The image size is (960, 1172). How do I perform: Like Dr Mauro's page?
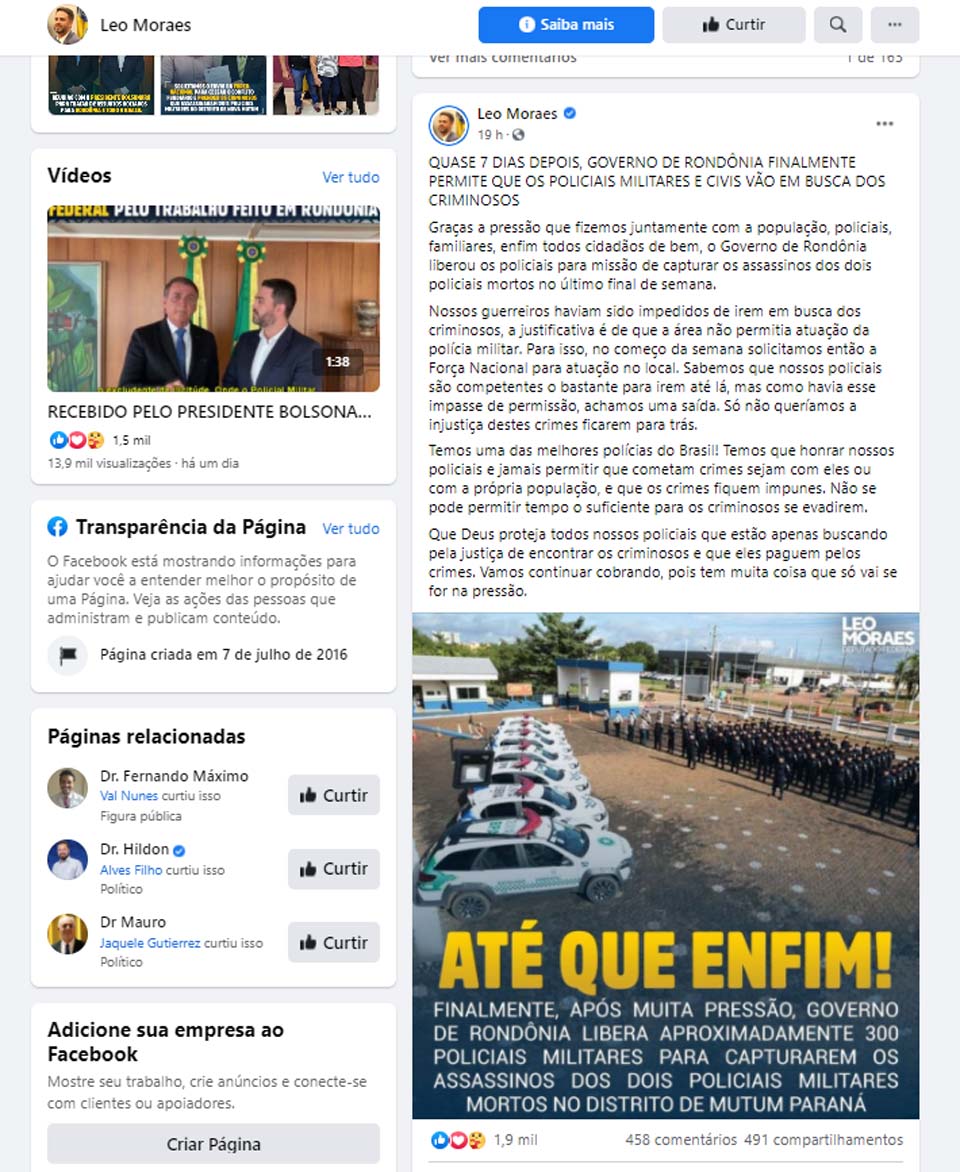click(x=334, y=942)
